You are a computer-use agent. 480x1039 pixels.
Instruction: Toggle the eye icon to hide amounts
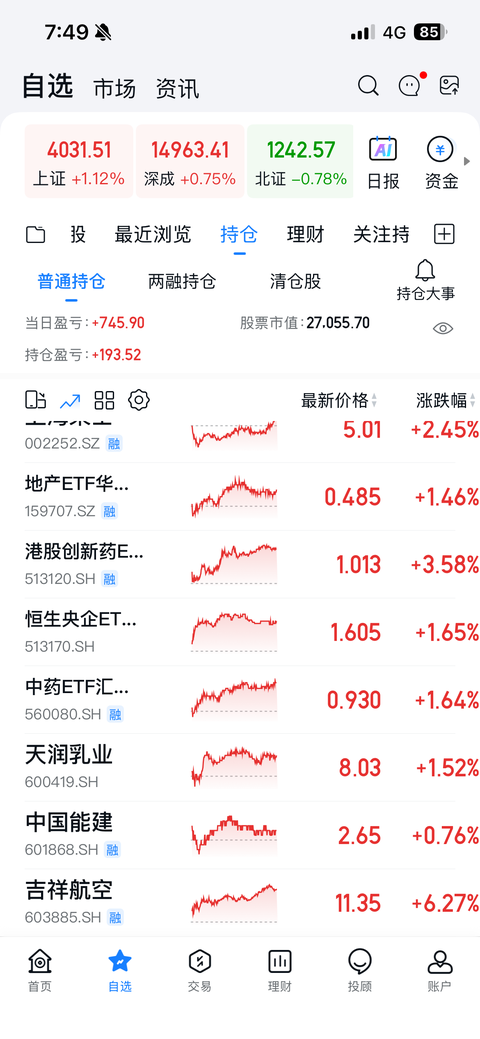click(x=443, y=329)
